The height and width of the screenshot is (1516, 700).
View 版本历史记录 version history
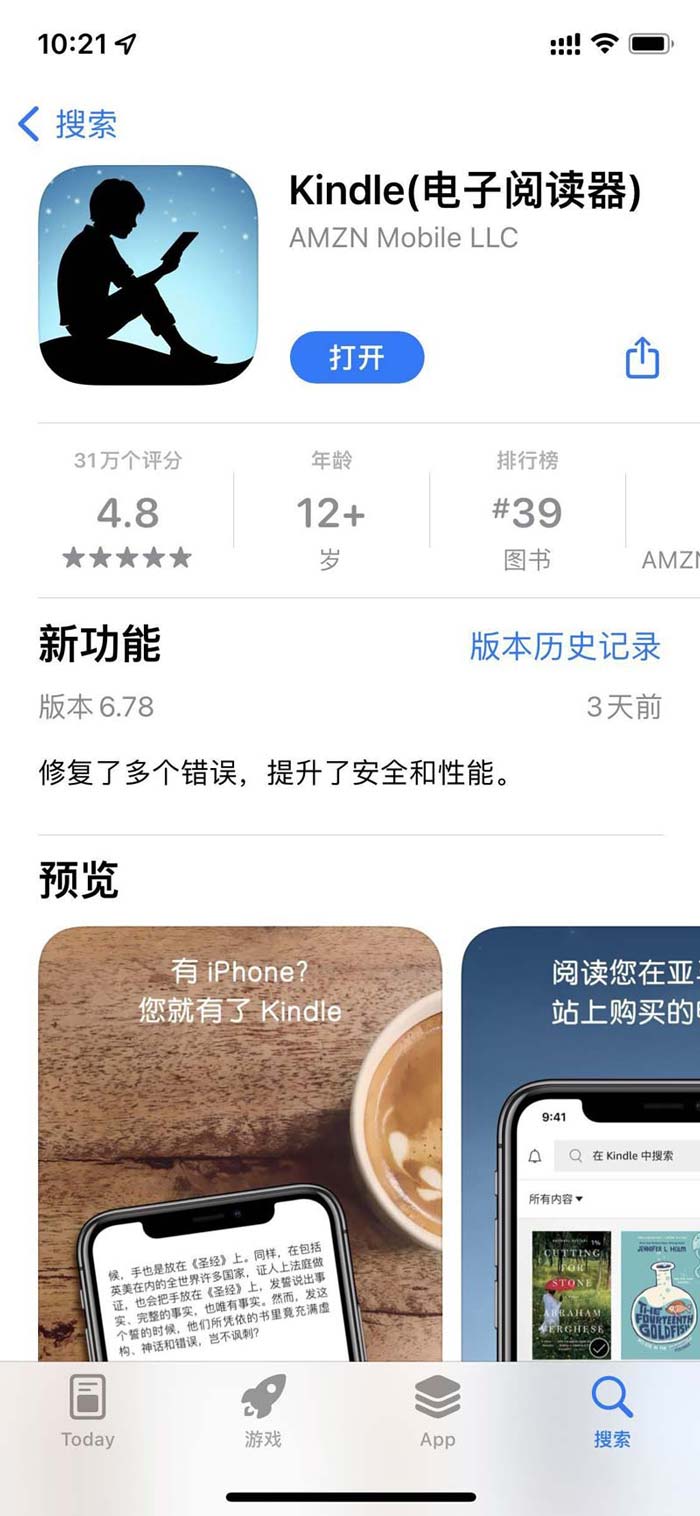565,646
